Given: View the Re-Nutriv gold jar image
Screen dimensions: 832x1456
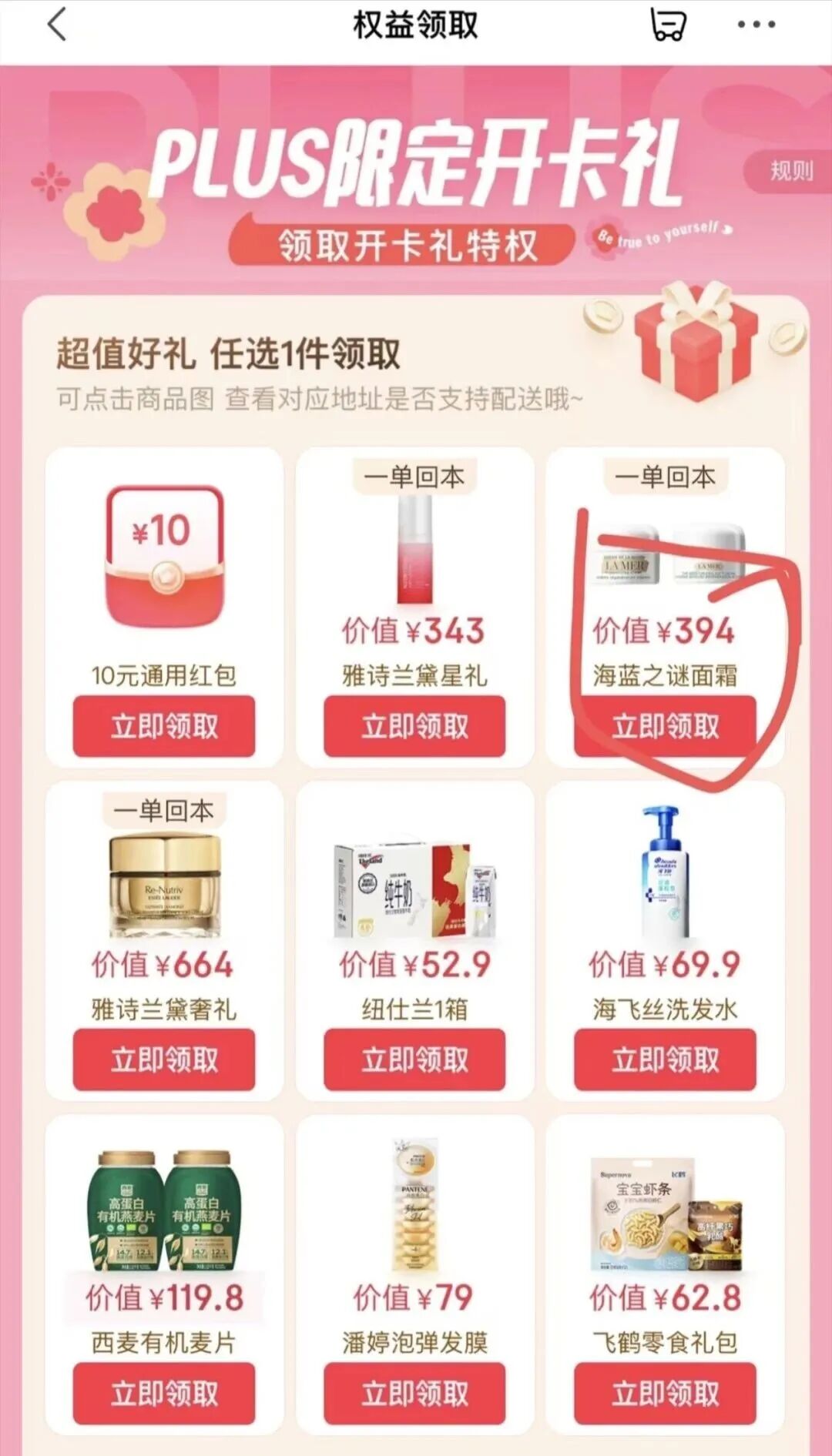Looking at the screenshot, I should (164, 885).
